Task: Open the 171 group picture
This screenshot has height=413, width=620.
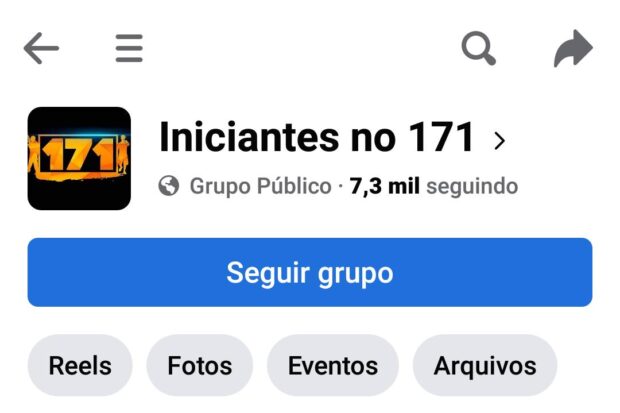Action: click(79, 158)
